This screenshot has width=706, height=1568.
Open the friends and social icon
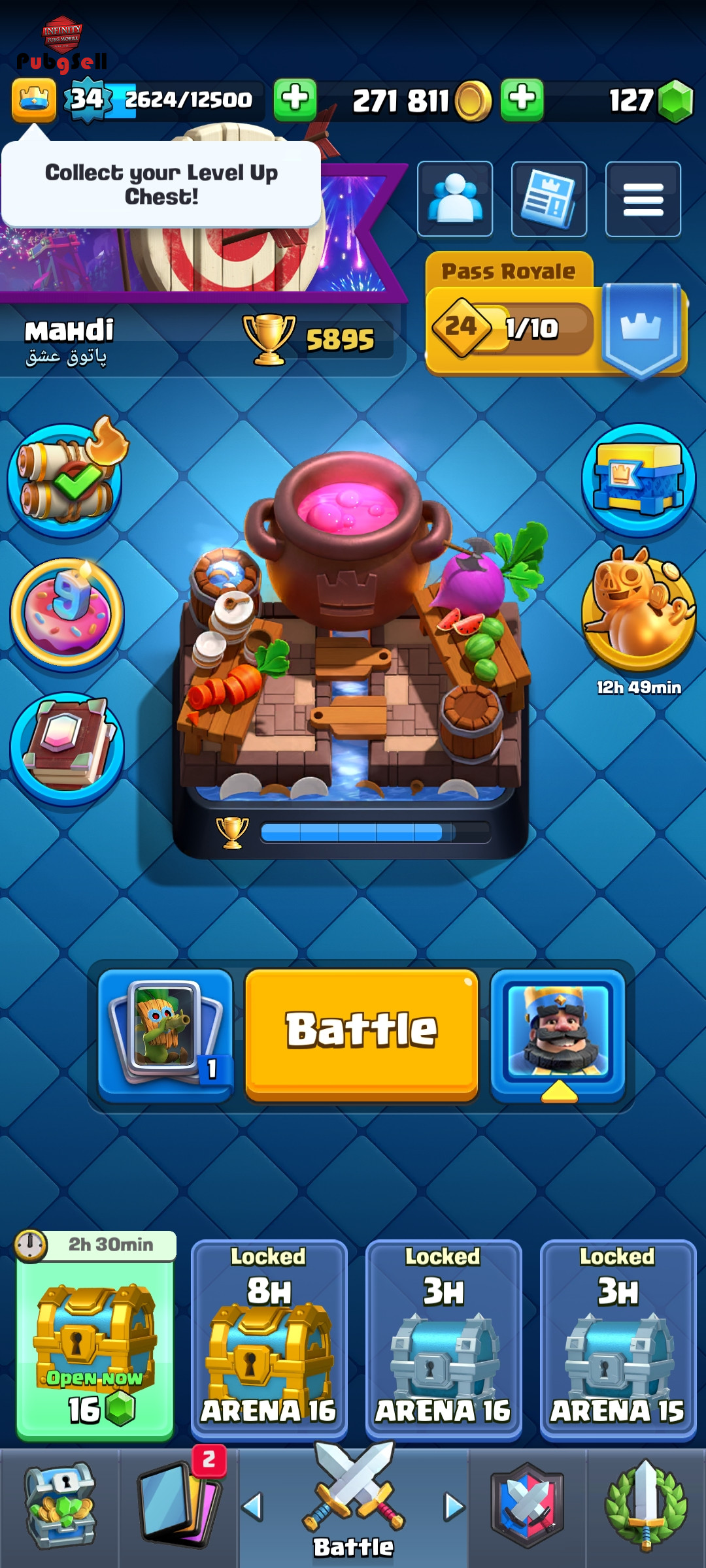coord(455,199)
